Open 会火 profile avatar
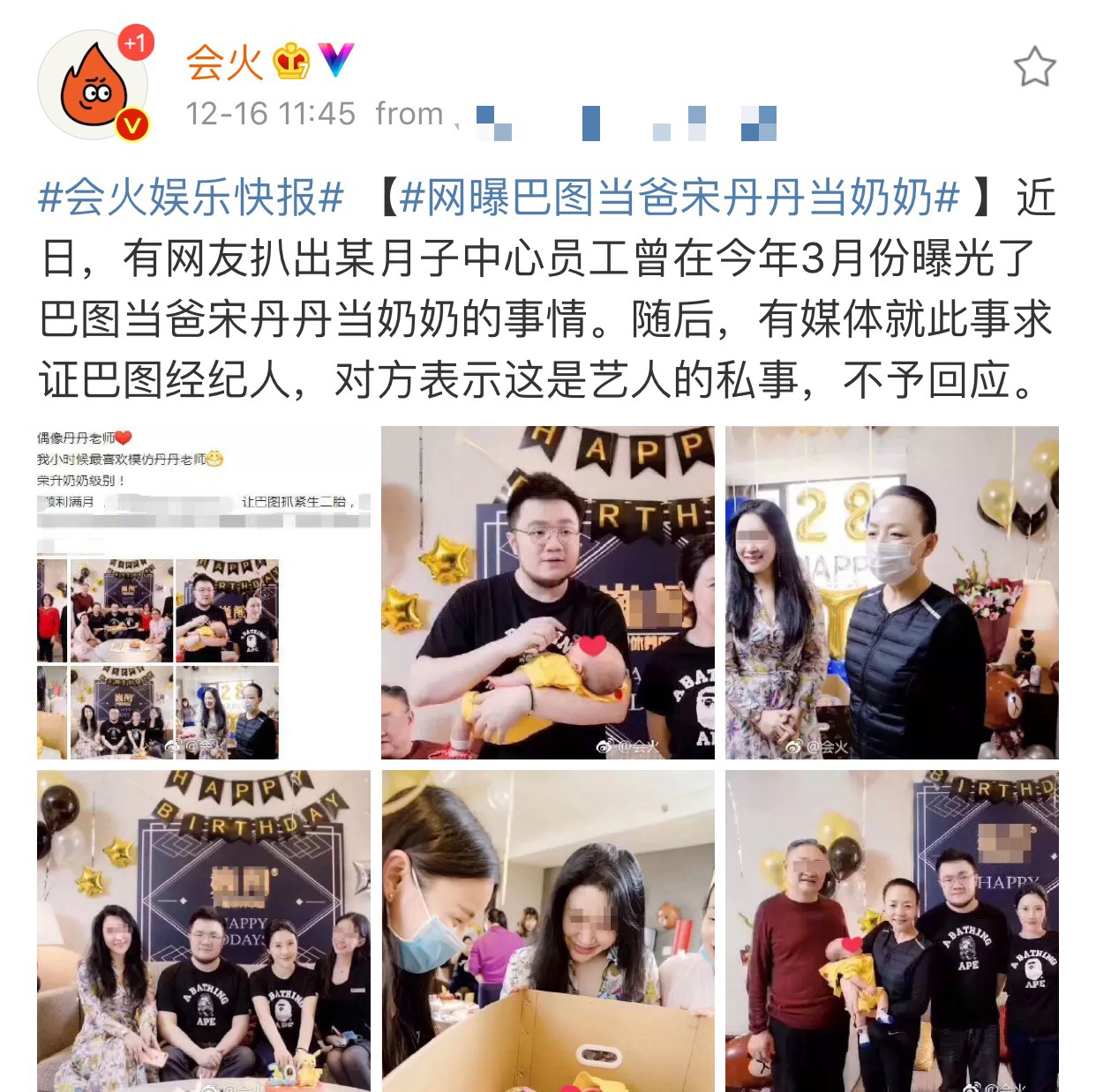 click(x=93, y=86)
